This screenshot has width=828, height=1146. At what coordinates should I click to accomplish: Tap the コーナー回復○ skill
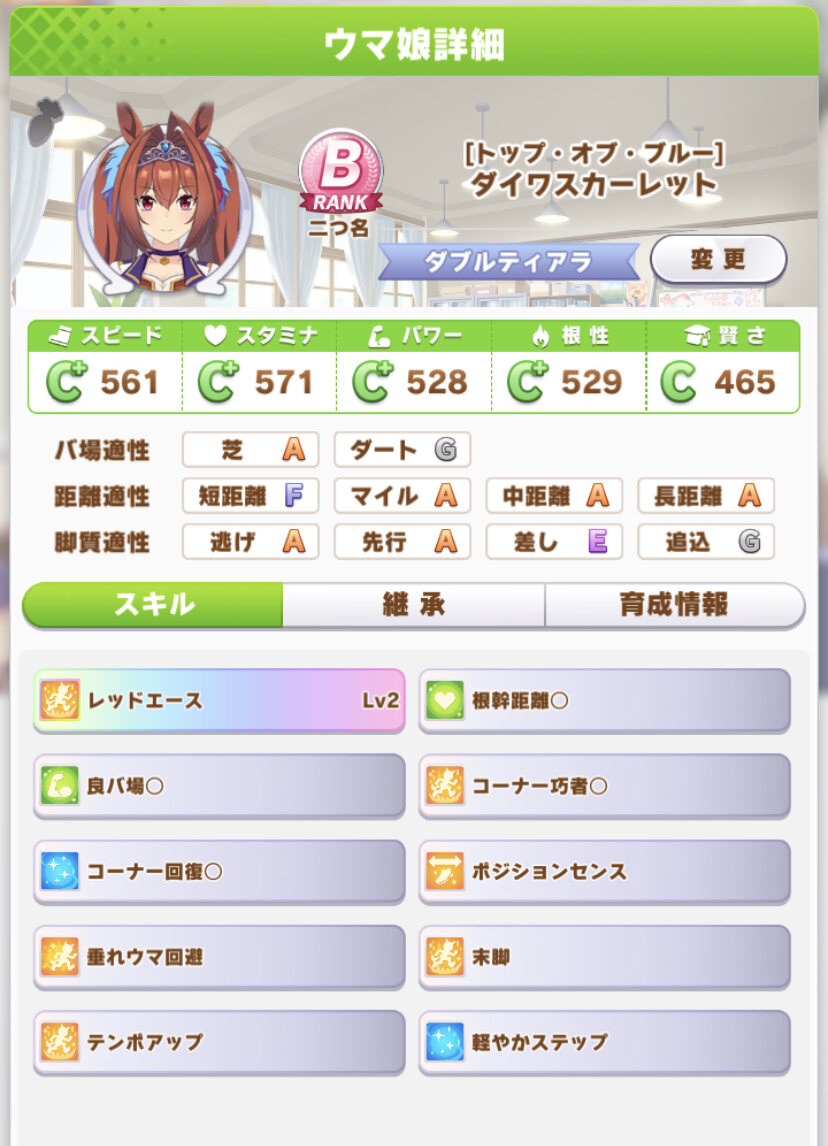(x=219, y=871)
